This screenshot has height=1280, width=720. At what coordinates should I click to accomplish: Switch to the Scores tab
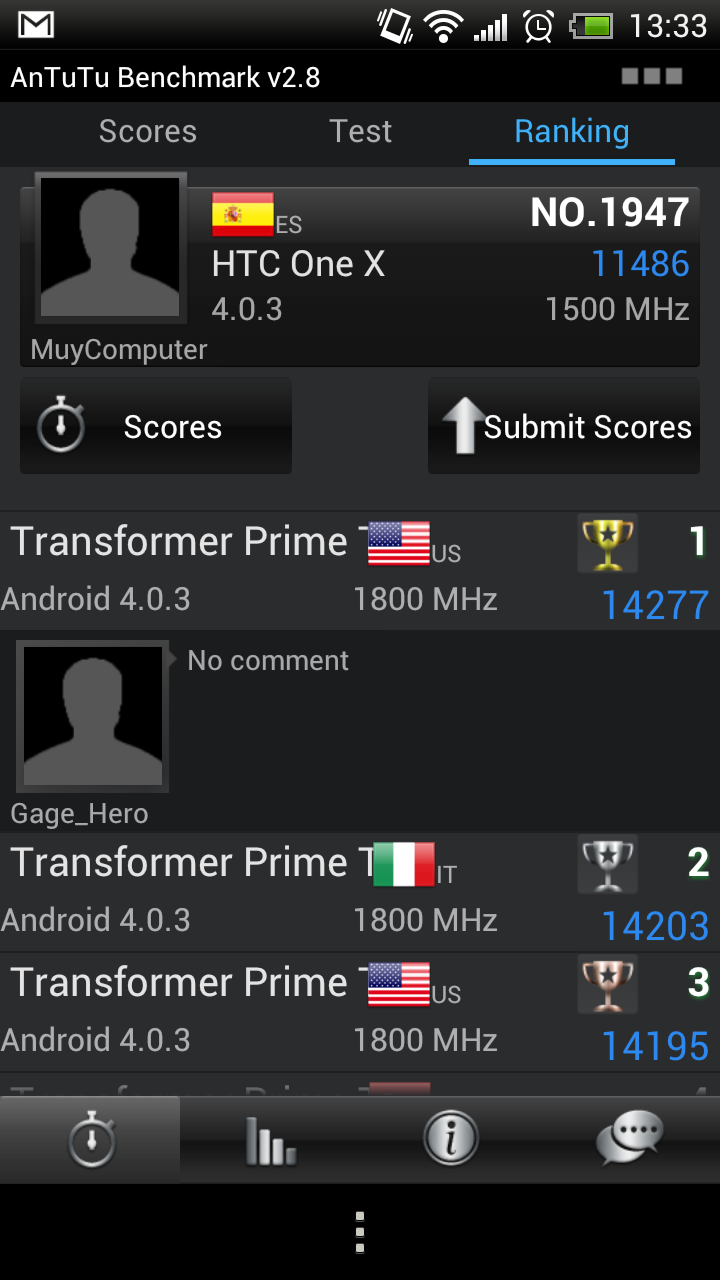(x=148, y=132)
